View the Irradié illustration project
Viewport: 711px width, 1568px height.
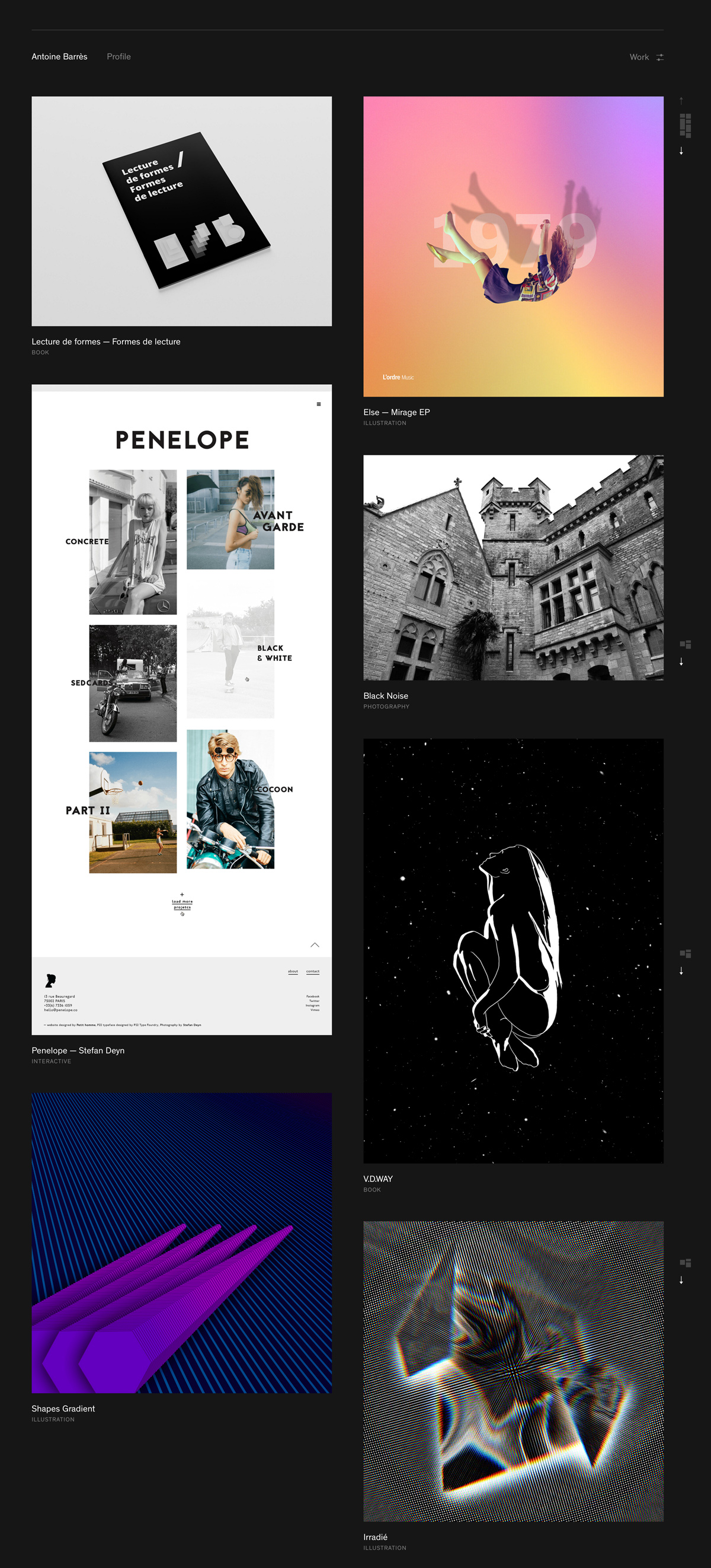[x=513, y=1371]
